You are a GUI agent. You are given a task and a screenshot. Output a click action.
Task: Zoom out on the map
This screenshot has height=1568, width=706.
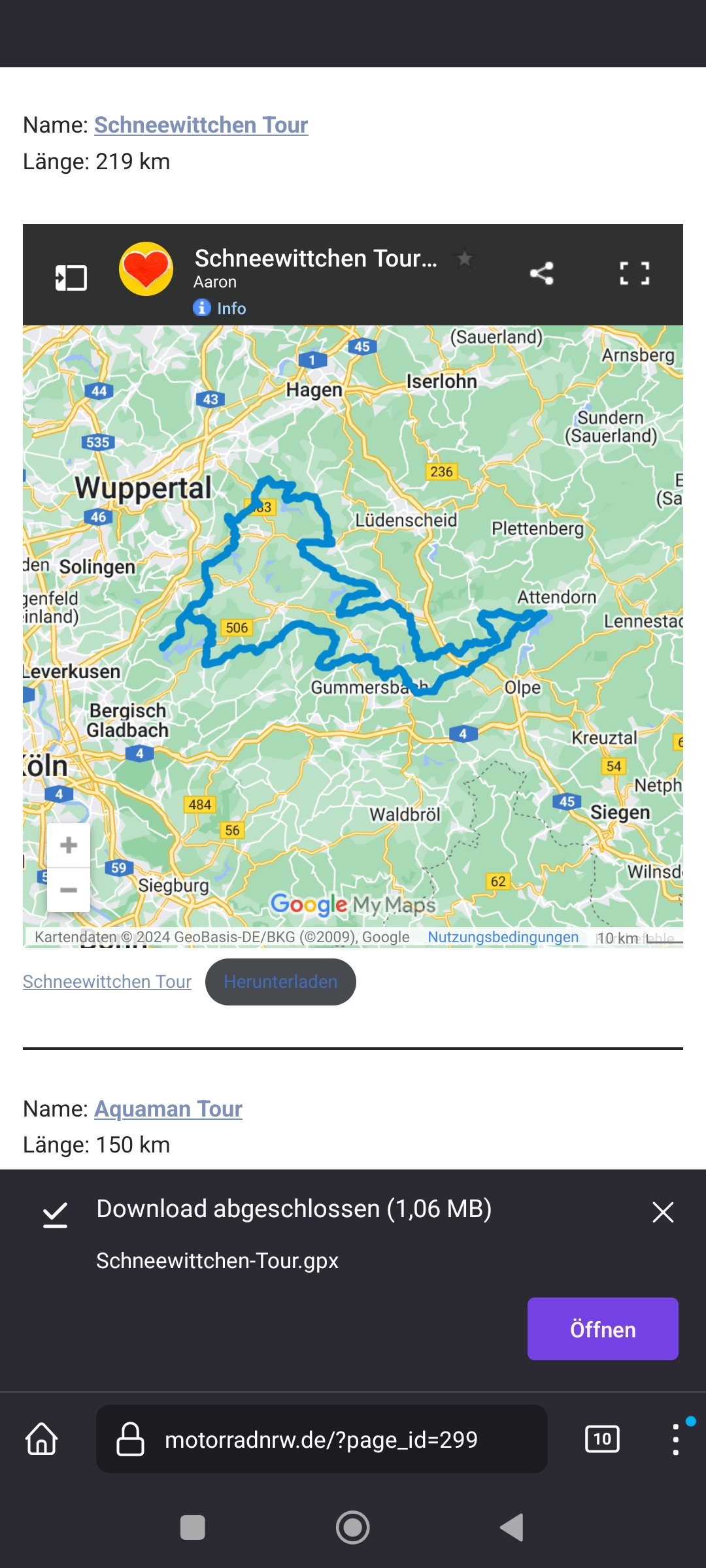point(69,890)
